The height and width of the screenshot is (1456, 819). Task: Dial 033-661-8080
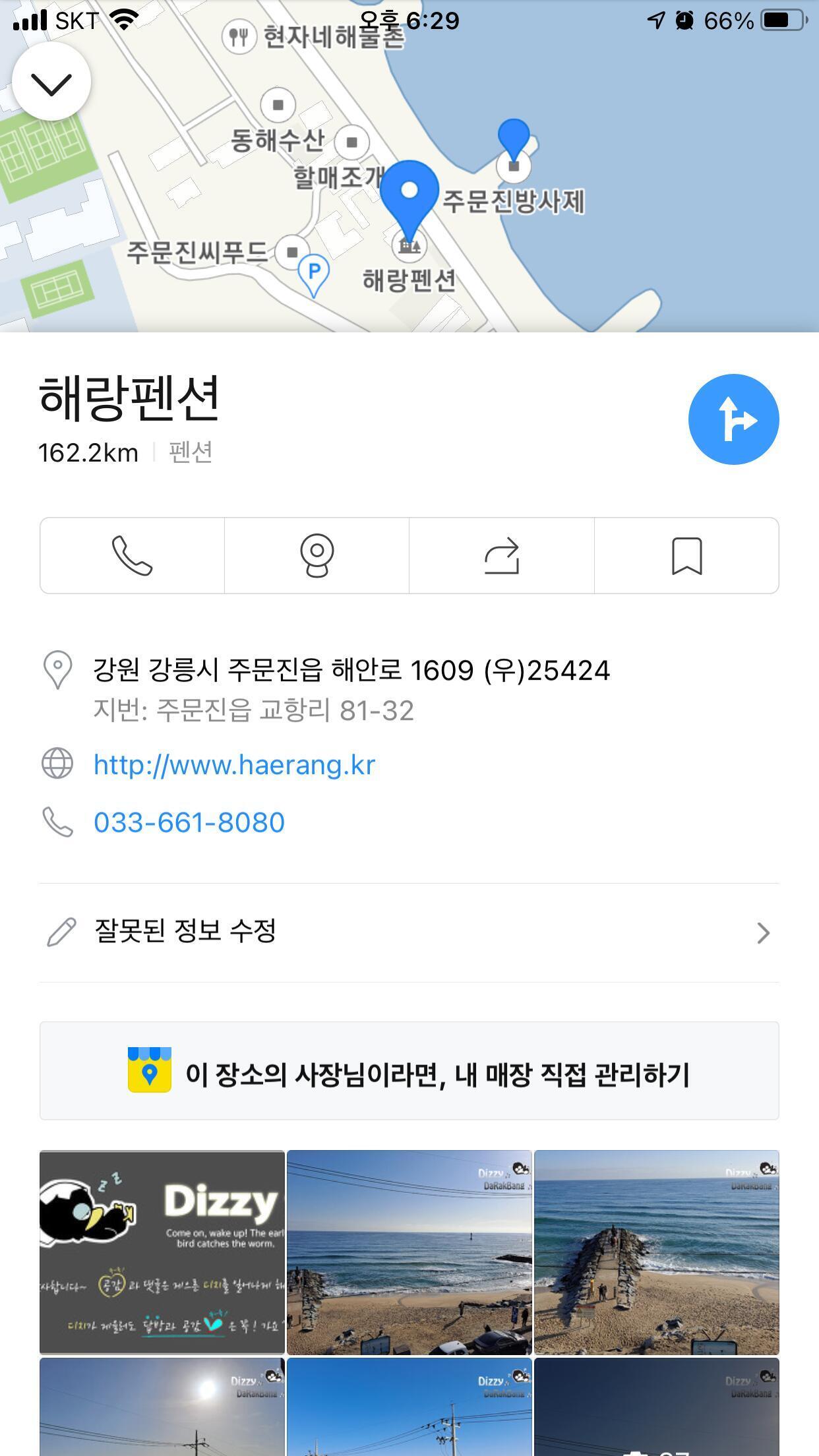[189, 822]
